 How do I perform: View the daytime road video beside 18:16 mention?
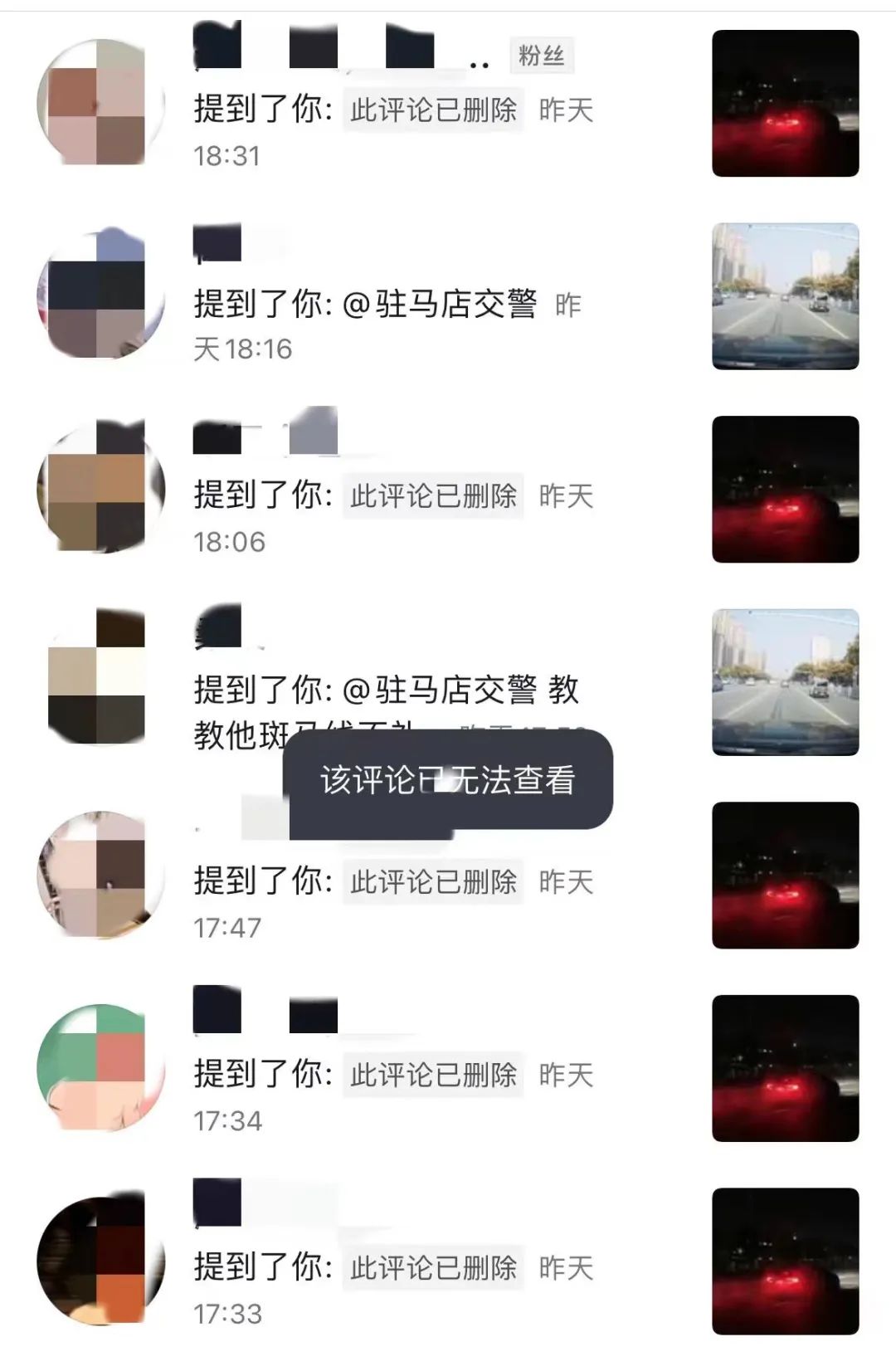(785, 296)
